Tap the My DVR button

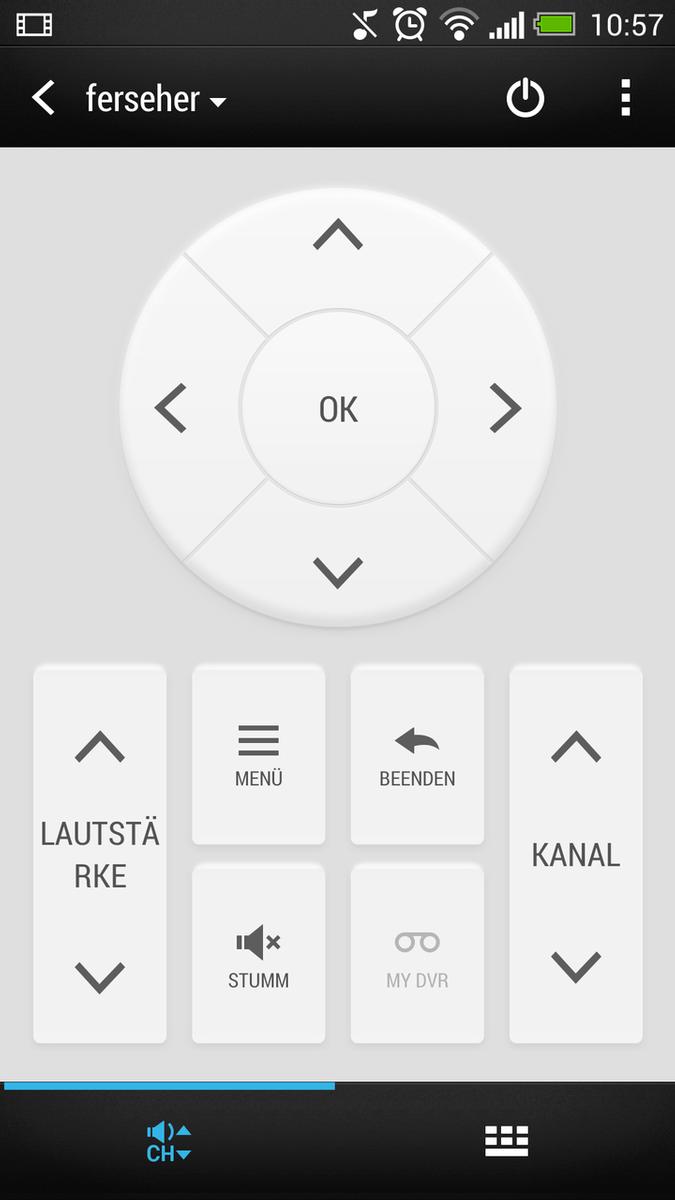[x=417, y=954]
